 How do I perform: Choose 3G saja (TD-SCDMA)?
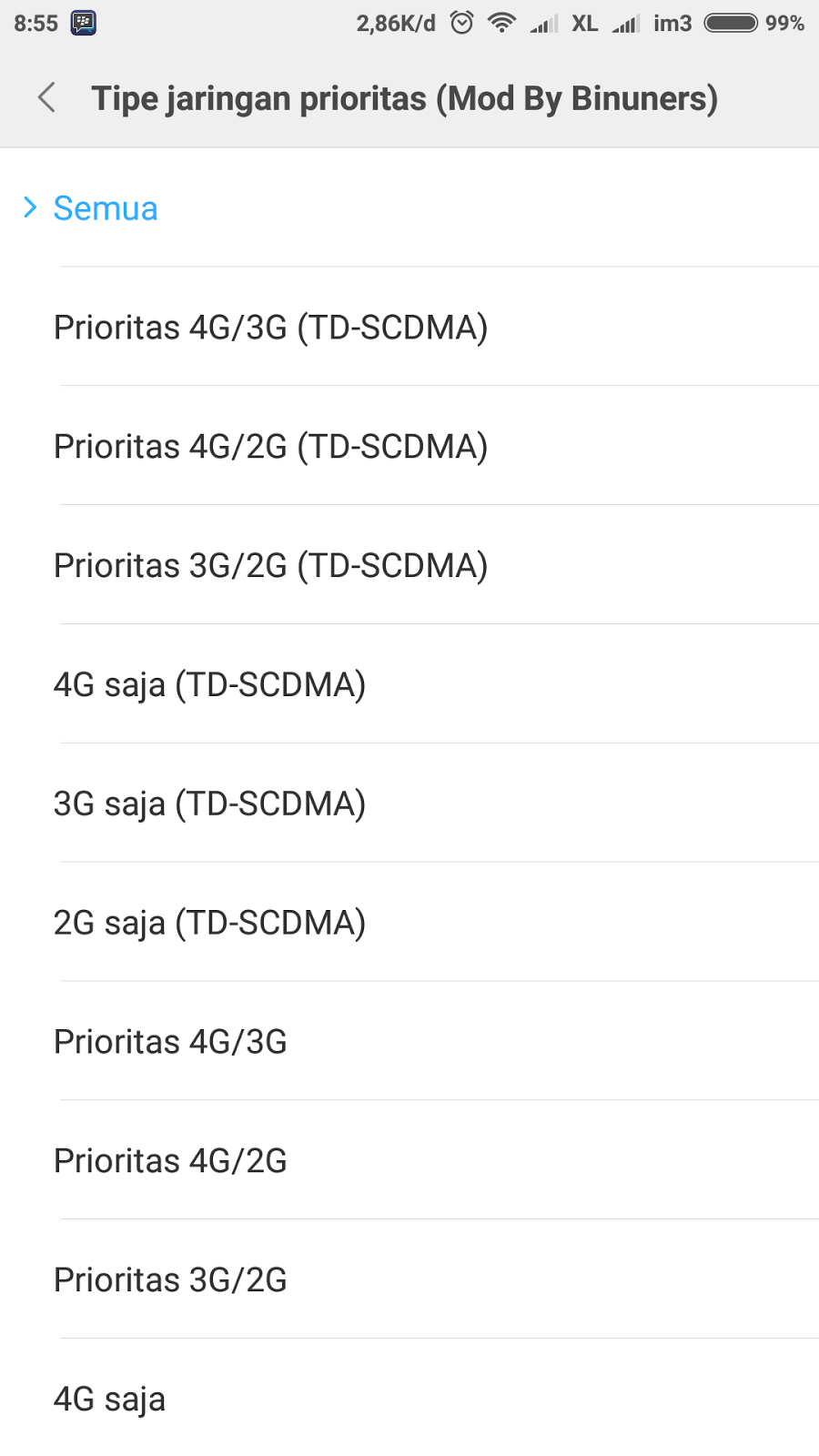[209, 804]
